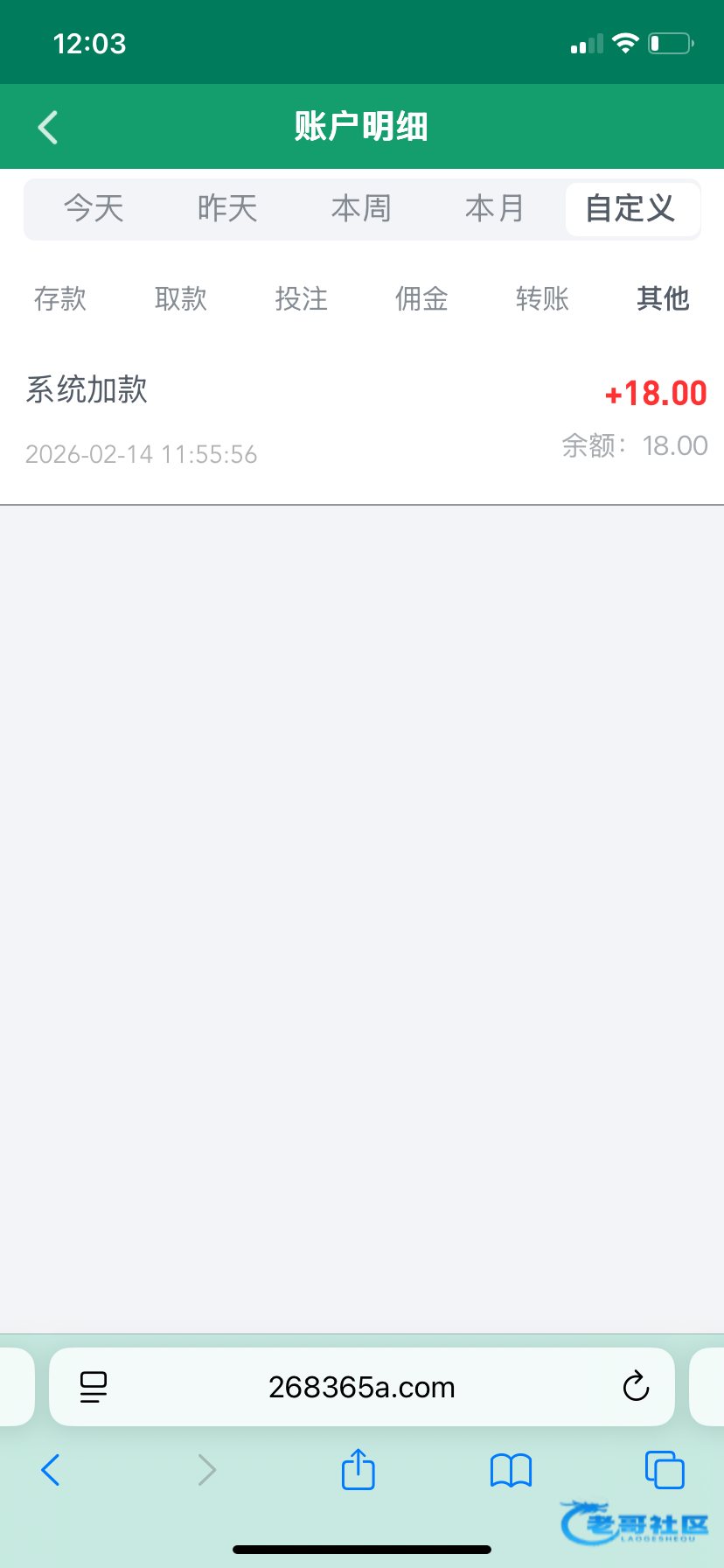
Task: Open browser bookmarks
Action: (x=512, y=1470)
